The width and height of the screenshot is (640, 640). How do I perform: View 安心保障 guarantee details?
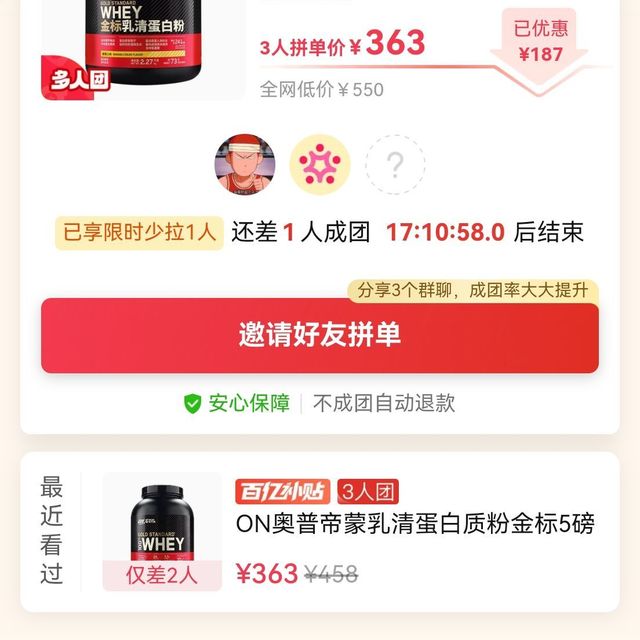(236, 403)
